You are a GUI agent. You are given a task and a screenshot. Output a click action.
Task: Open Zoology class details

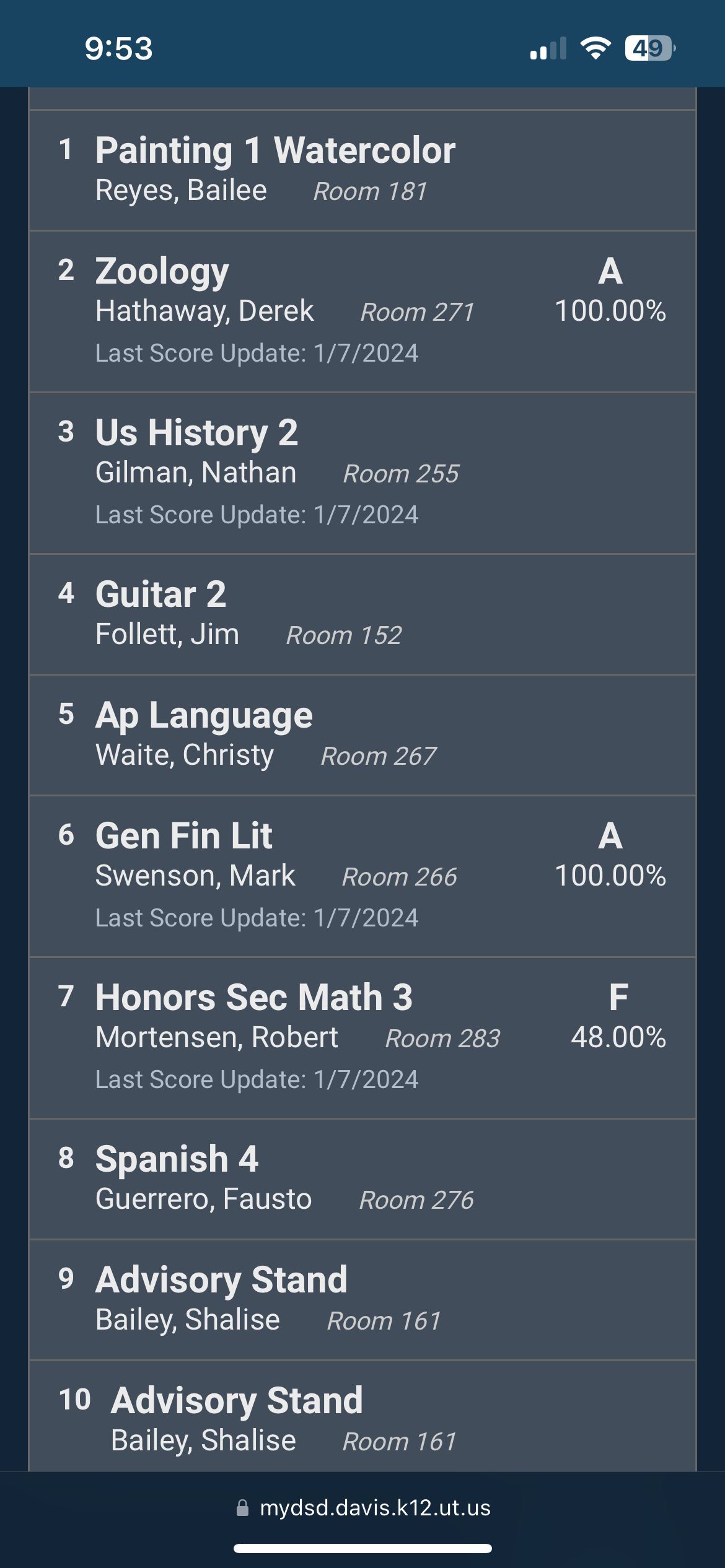tap(362, 311)
